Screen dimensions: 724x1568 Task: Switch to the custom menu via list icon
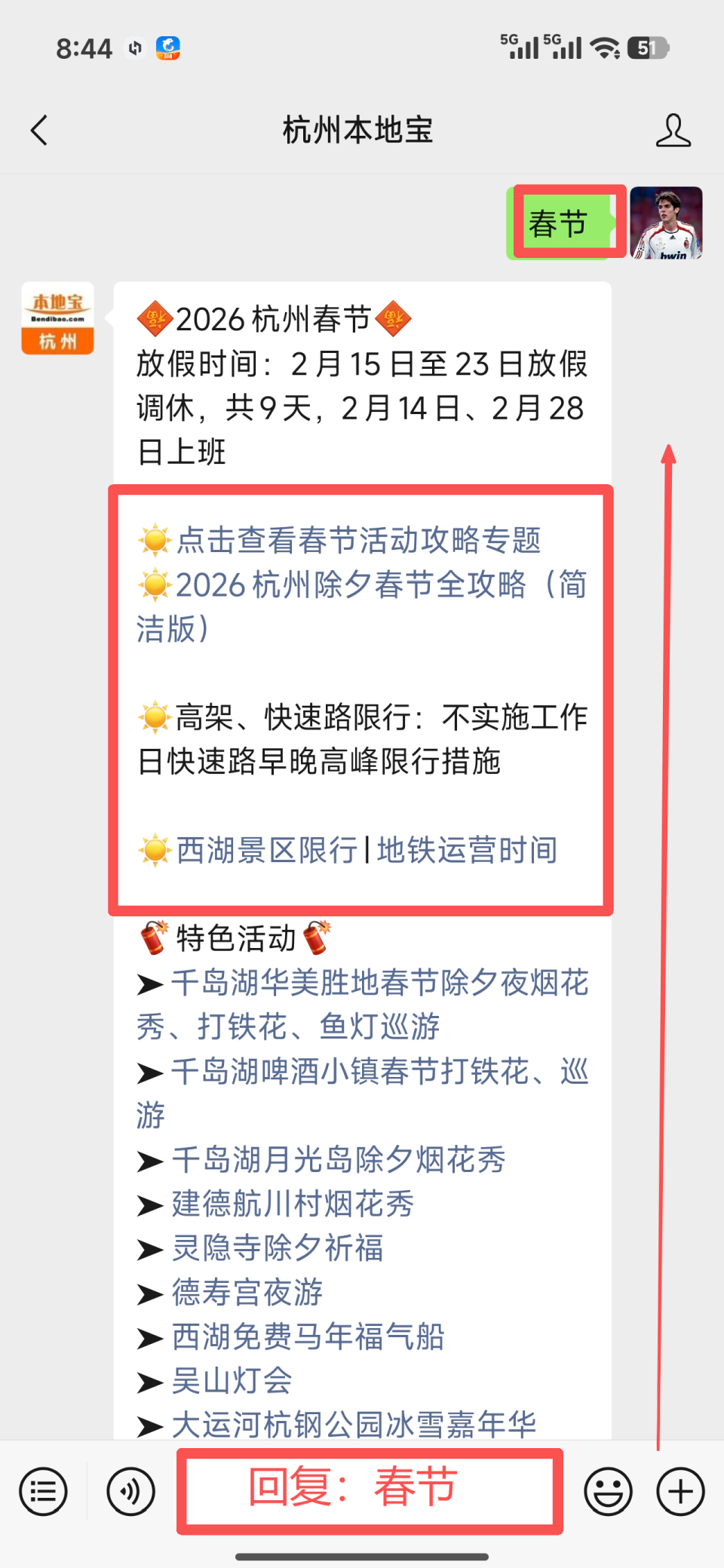pyautogui.click(x=43, y=1490)
